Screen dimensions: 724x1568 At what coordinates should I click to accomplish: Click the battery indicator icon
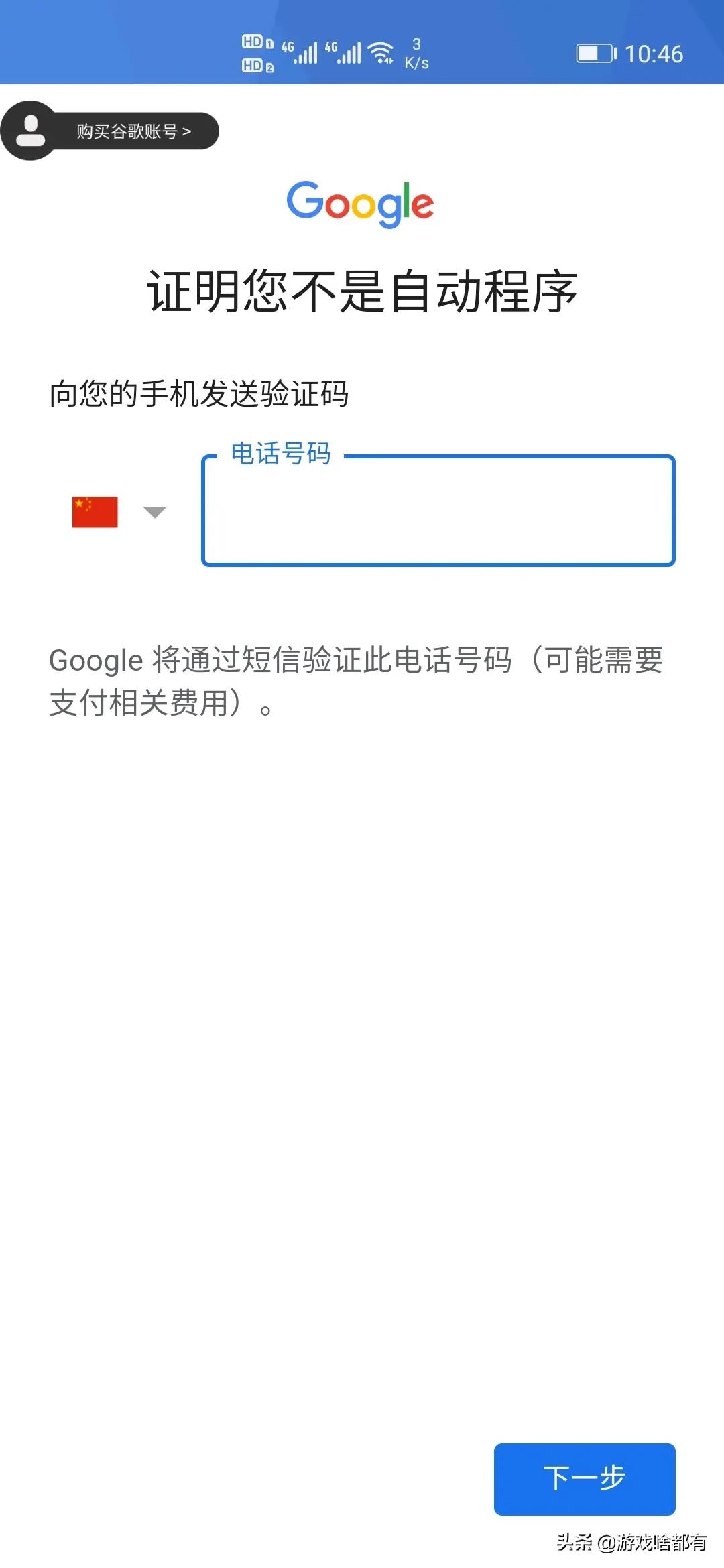pos(594,54)
